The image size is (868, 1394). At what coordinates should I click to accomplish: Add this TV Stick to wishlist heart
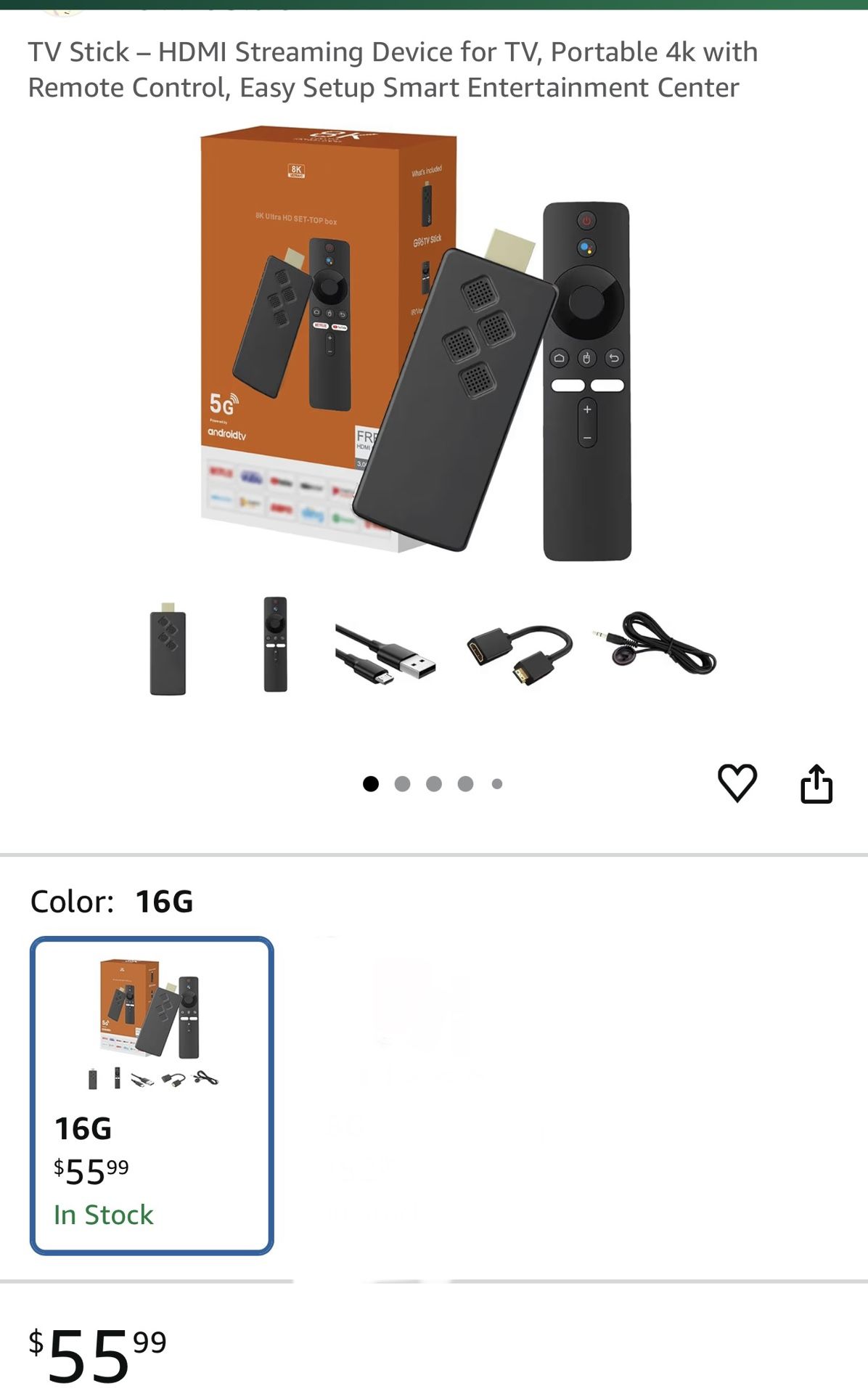[x=737, y=783]
